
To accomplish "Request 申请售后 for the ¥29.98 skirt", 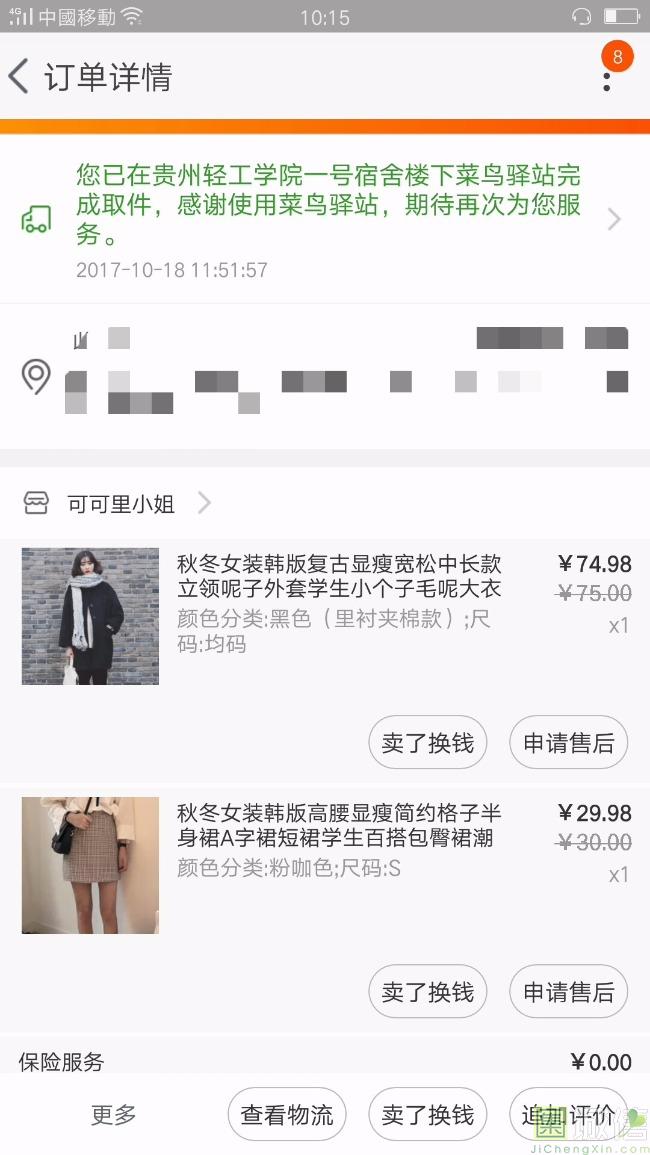I will (568, 992).
